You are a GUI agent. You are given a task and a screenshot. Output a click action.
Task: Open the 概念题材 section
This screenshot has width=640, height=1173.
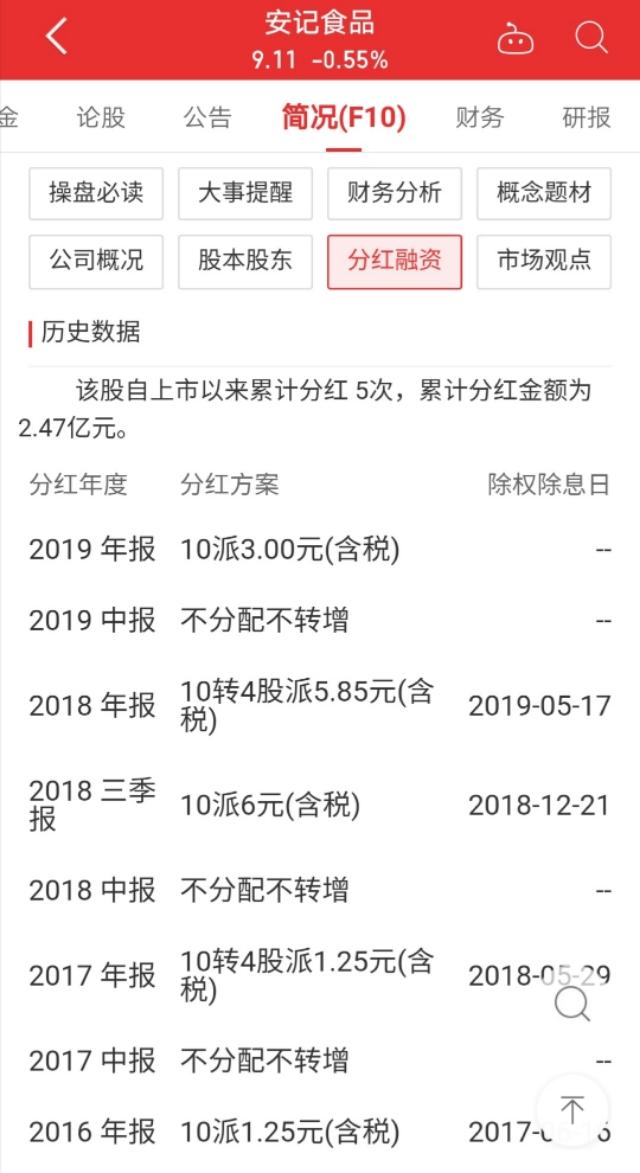point(544,194)
